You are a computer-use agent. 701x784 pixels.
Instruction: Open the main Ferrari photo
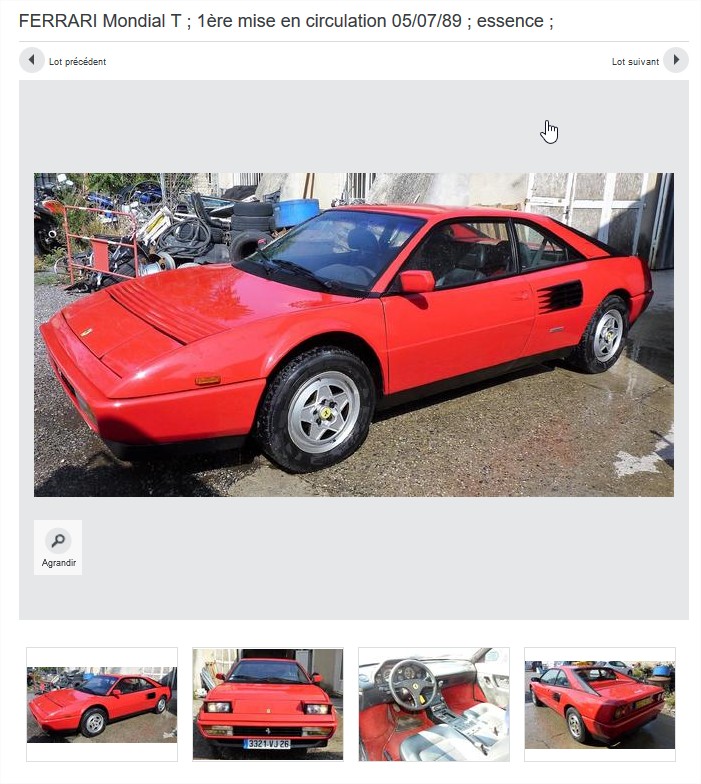tap(353, 334)
